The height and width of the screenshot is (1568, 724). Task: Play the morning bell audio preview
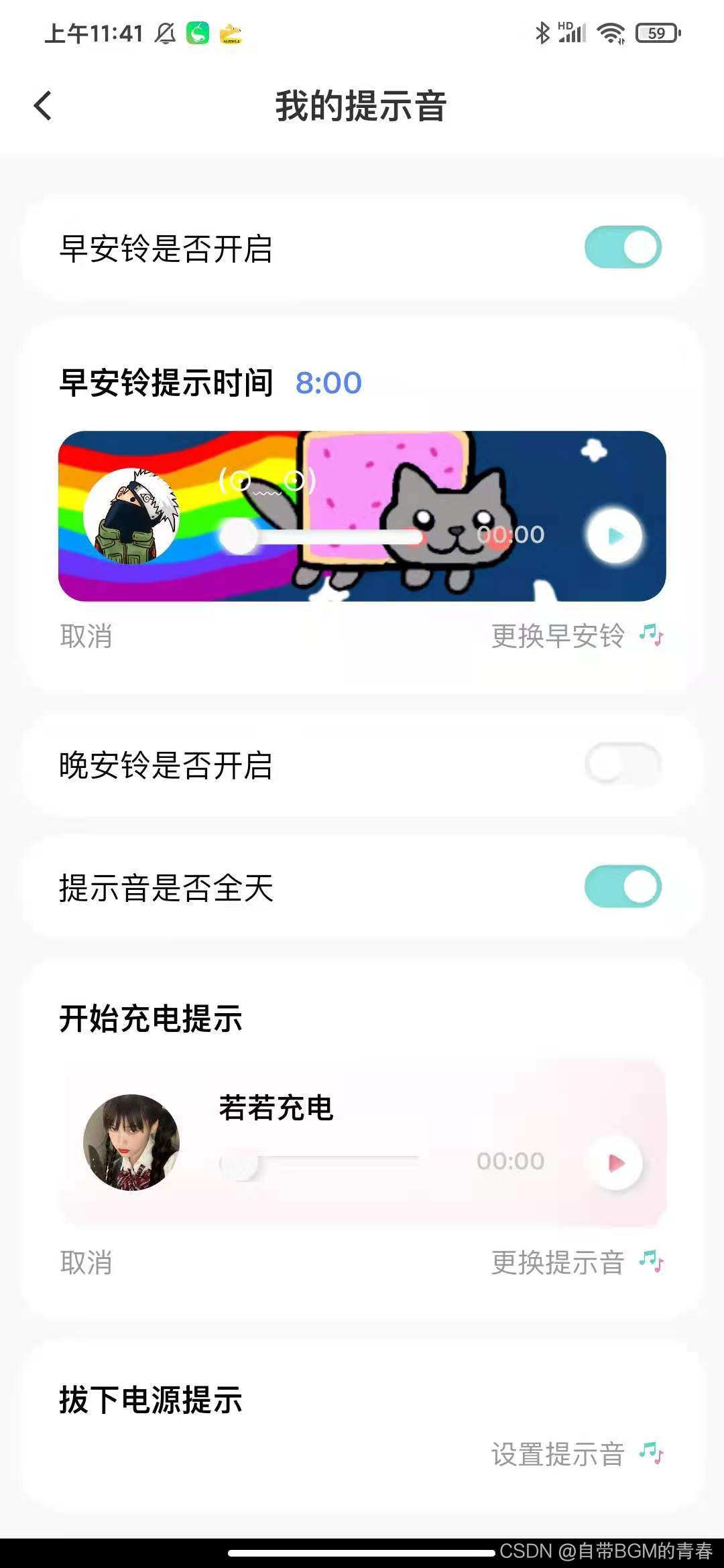coord(614,535)
